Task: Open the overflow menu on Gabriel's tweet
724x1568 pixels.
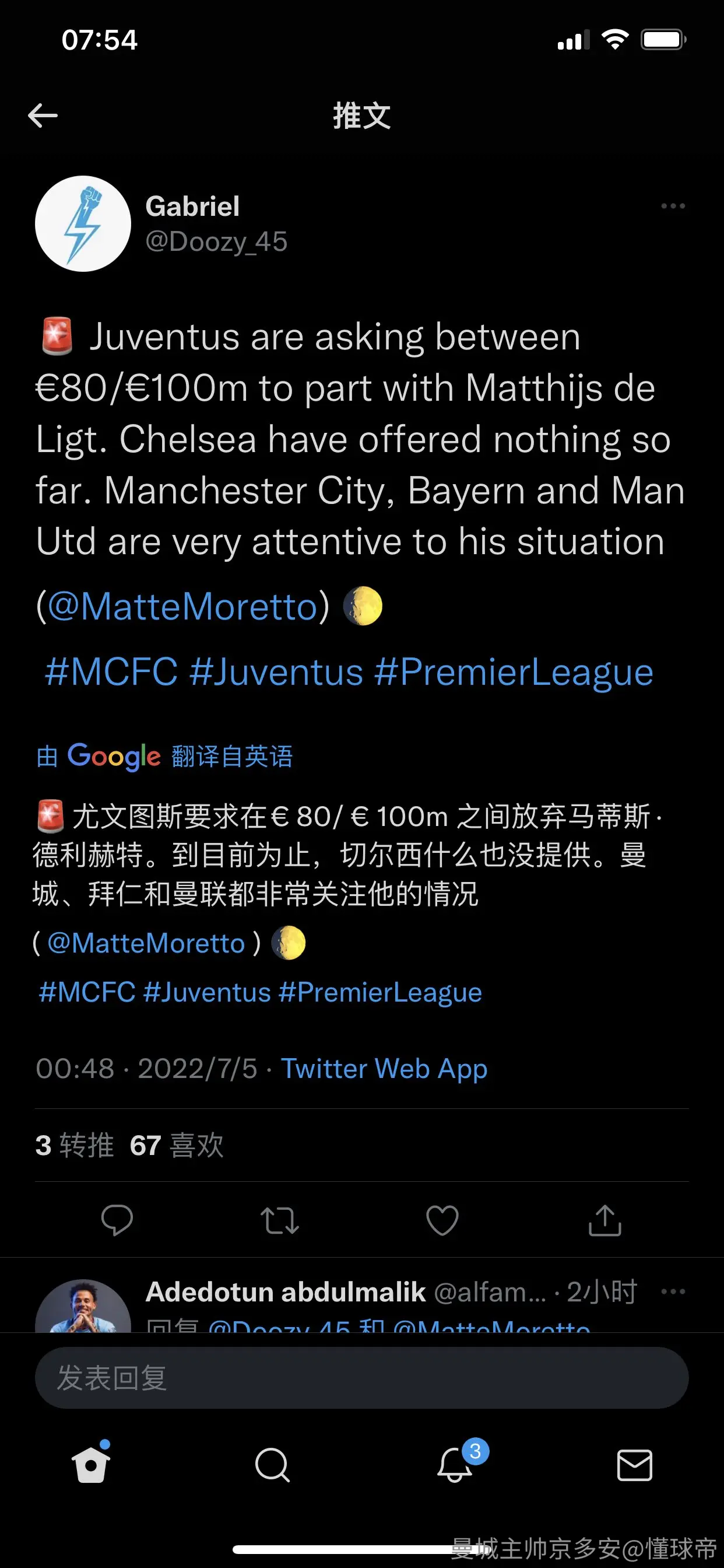Action: click(673, 206)
